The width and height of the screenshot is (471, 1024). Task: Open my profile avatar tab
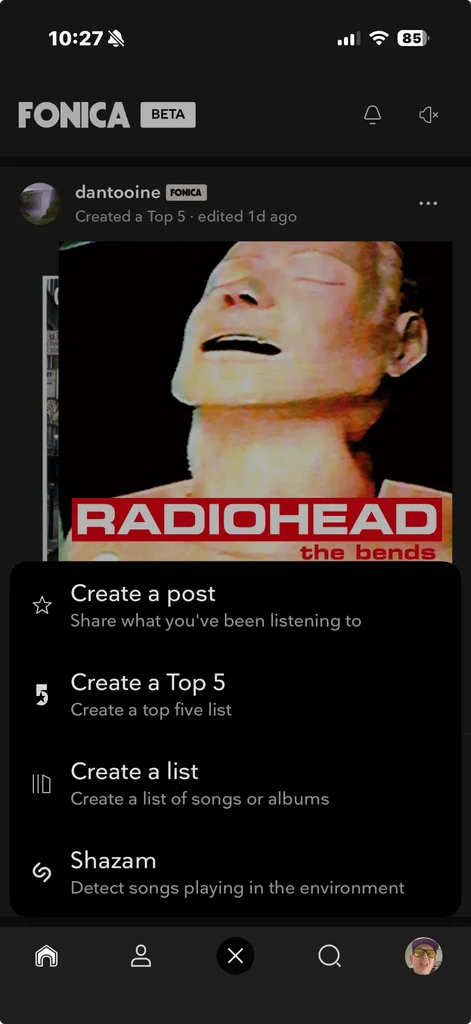pyautogui.click(x=424, y=956)
